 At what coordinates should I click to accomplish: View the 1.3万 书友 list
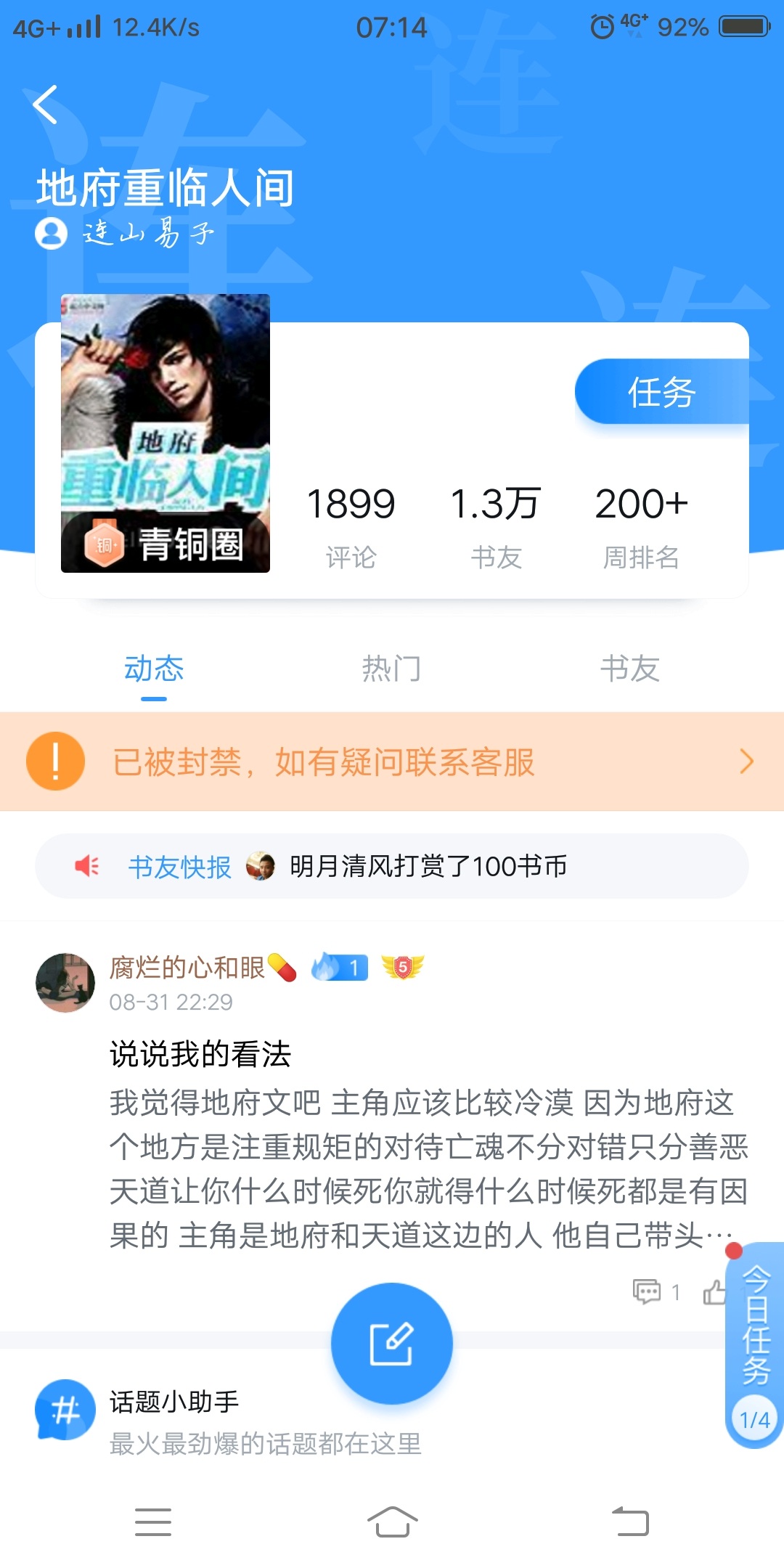coord(496,524)
